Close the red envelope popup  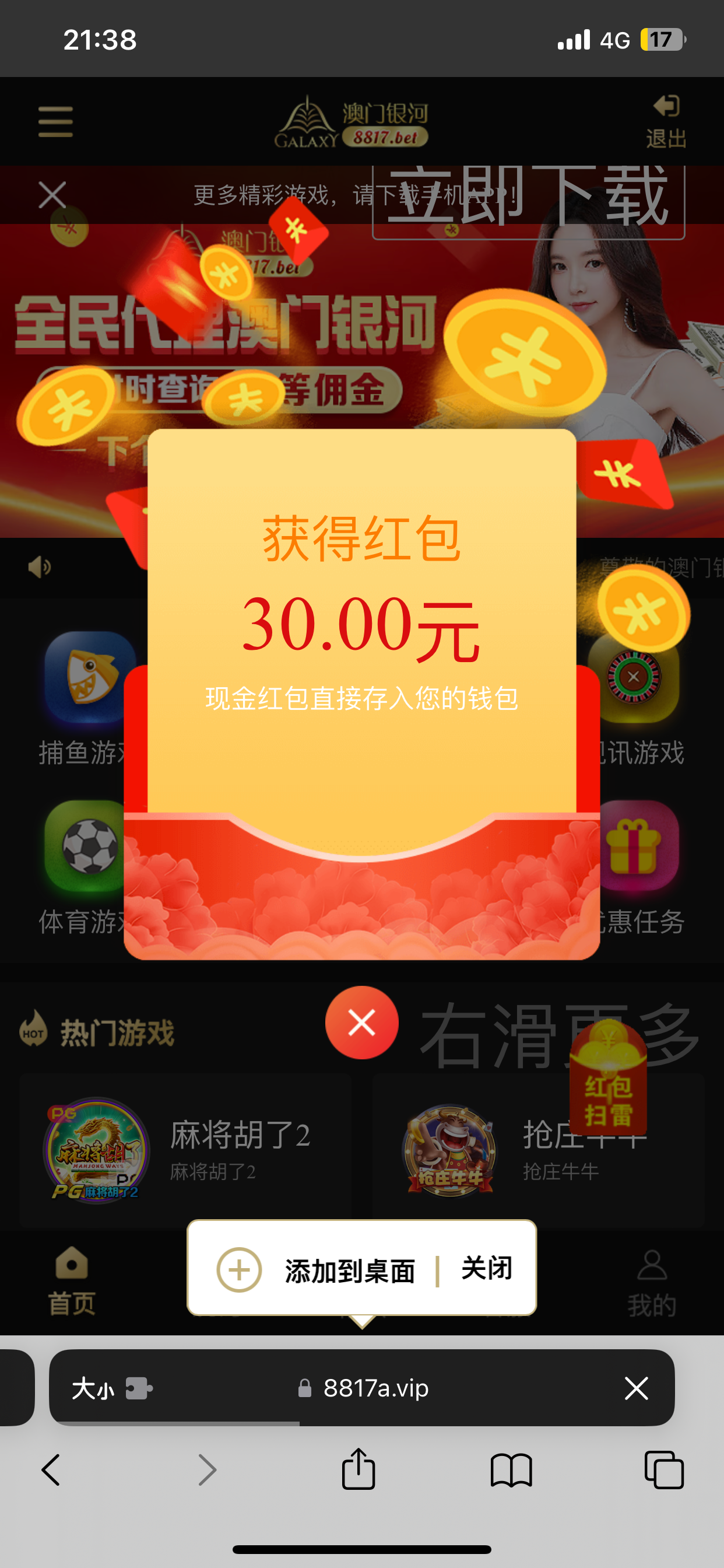pos(361,1022)
